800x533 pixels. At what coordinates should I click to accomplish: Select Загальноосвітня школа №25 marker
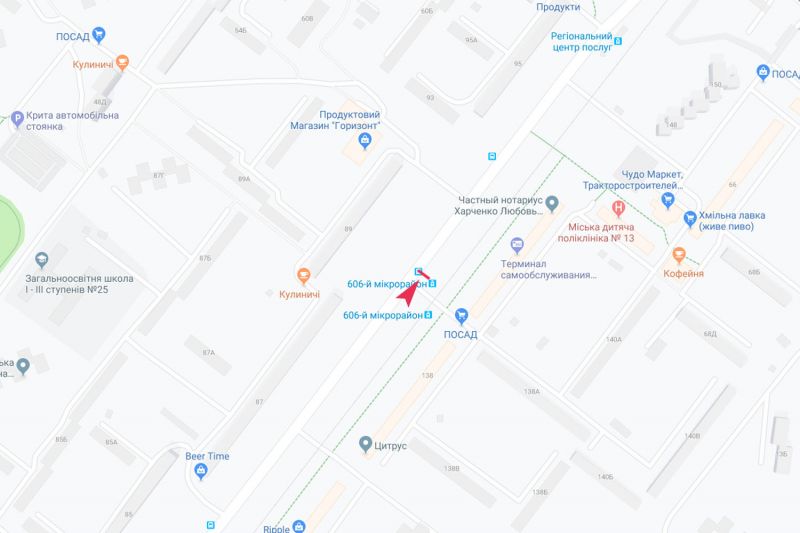pos(41,259)
